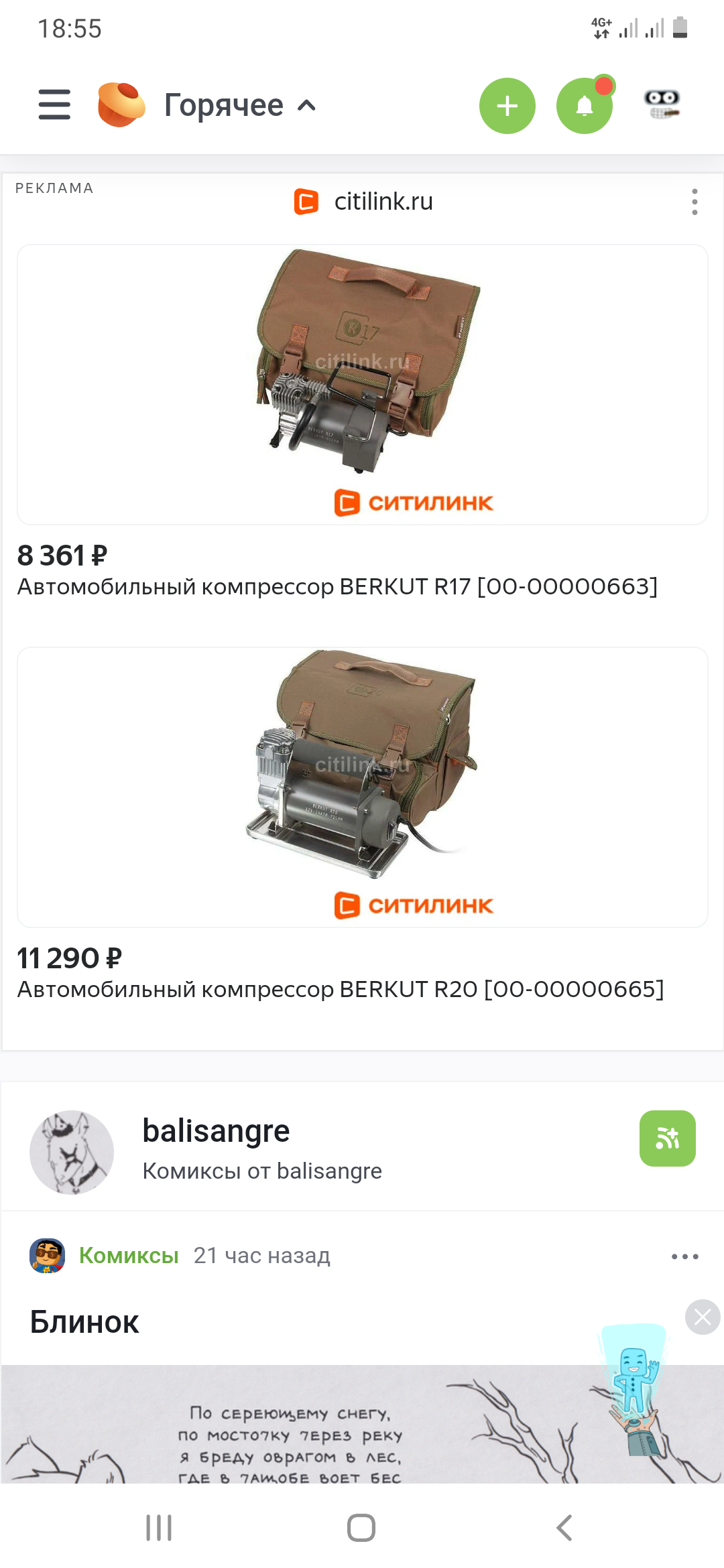Open the BERKUT R17 compressor ad
Screen dimensions: 724x1568
(362, 385)
